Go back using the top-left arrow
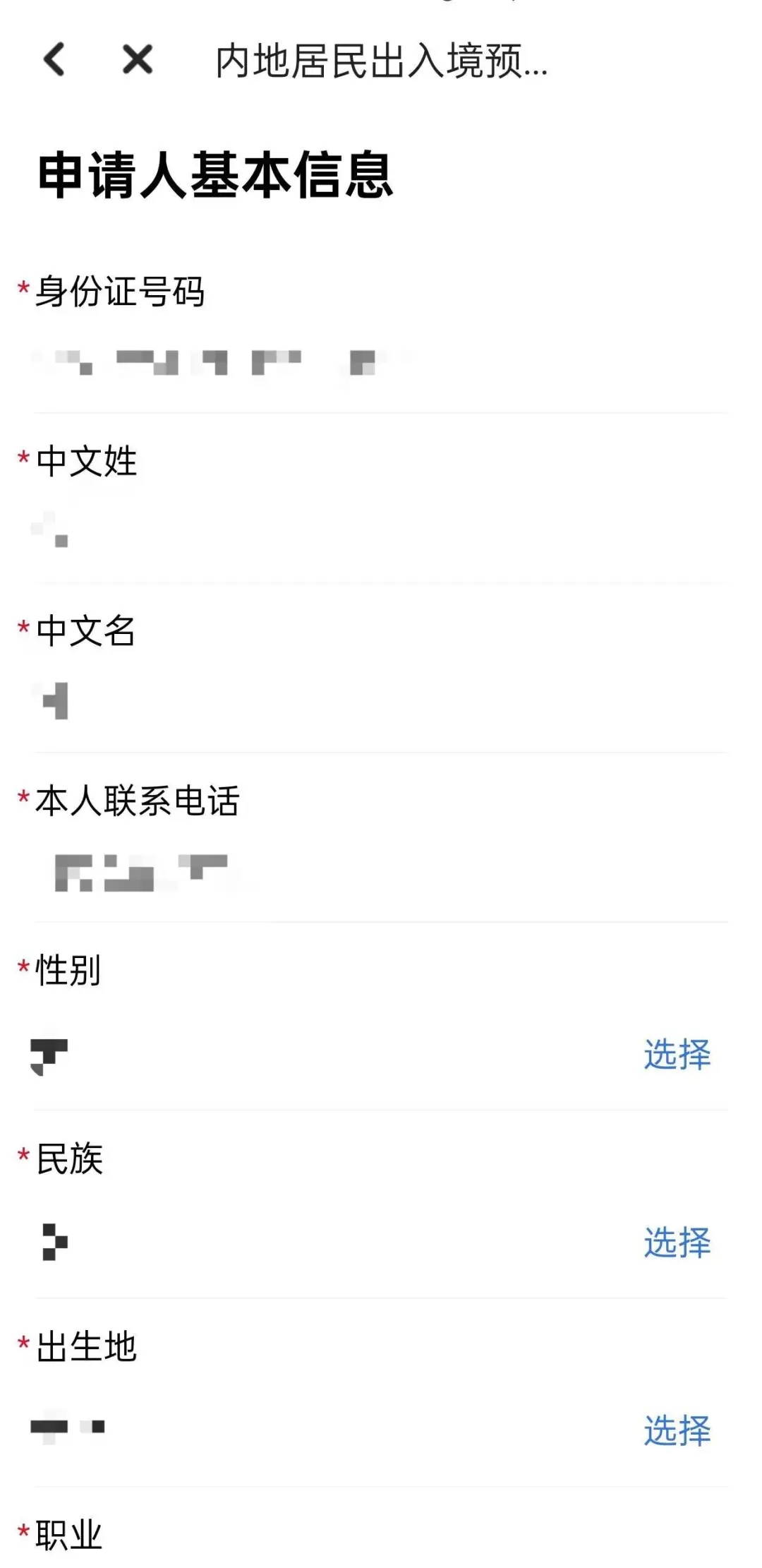762x1568 pixels. [x=54, y=59]
